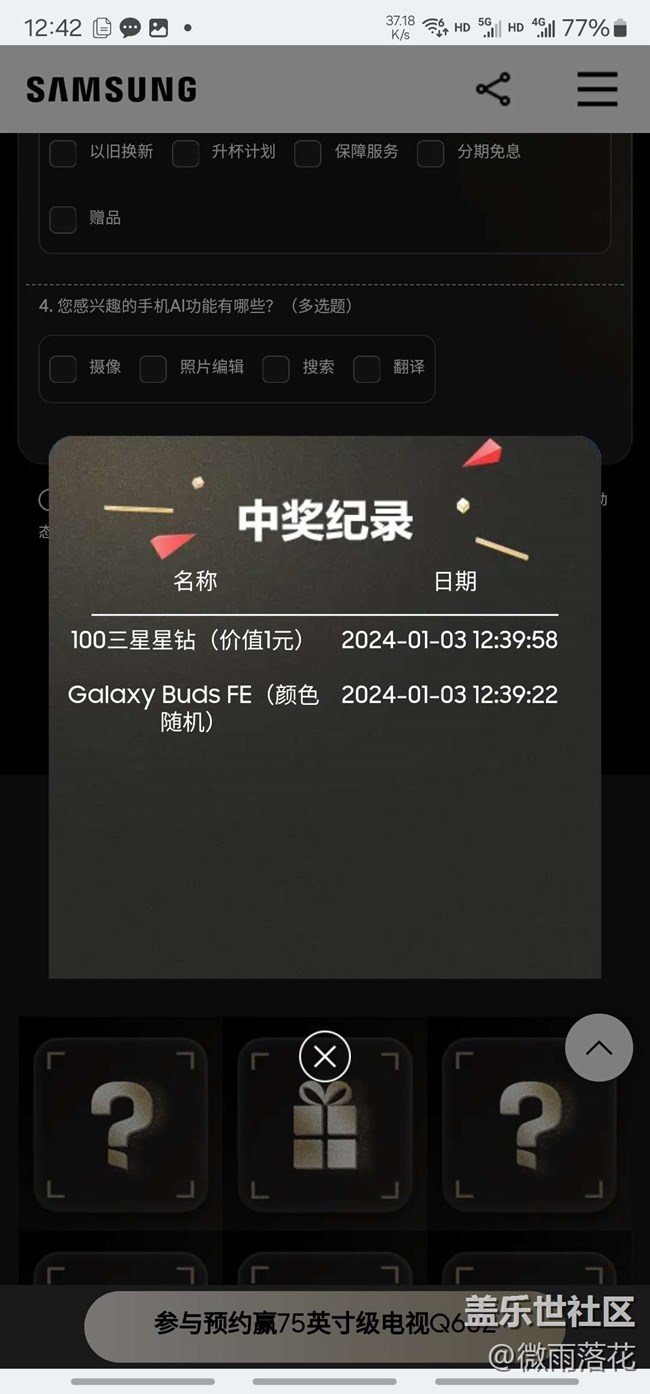The height and width of the screenshot is (1394, 650).
Task: Select the 照片编辑 checkbox
Action: click(x=153, y=368)
